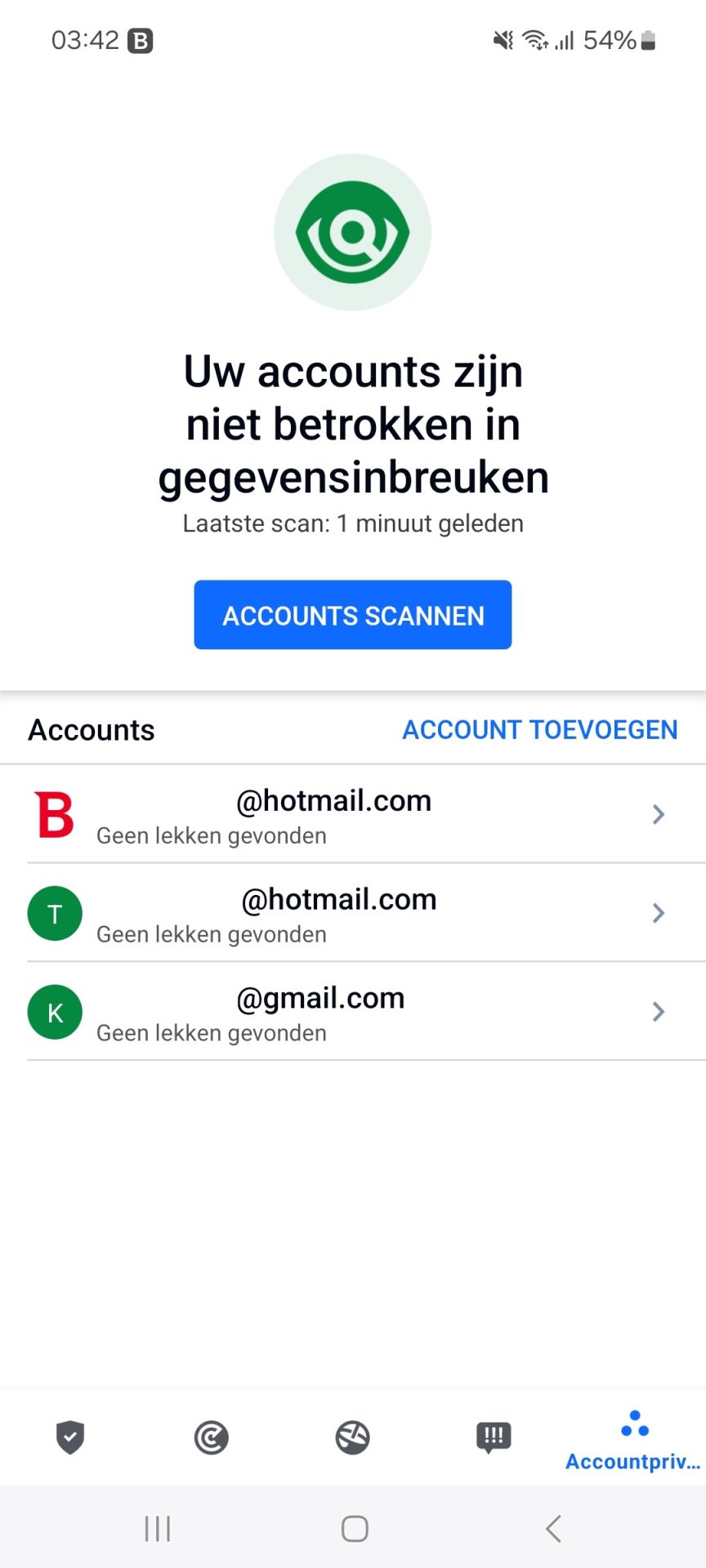Image resolution: width=706 pixels, height=1568 pixels.
Task: Open the hotmail account with the T avatar
Action: 353,914
